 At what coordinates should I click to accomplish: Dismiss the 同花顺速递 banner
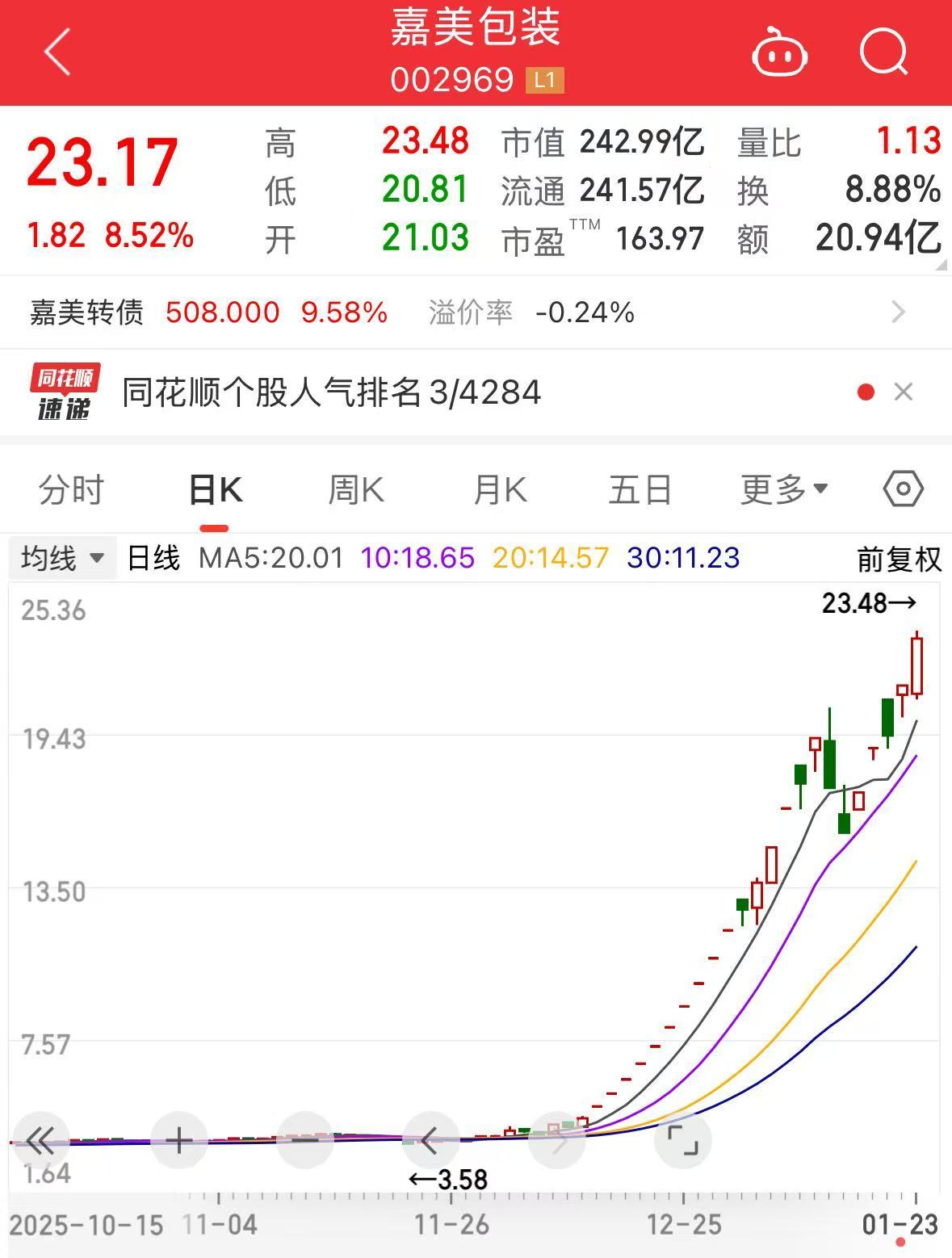904,392
